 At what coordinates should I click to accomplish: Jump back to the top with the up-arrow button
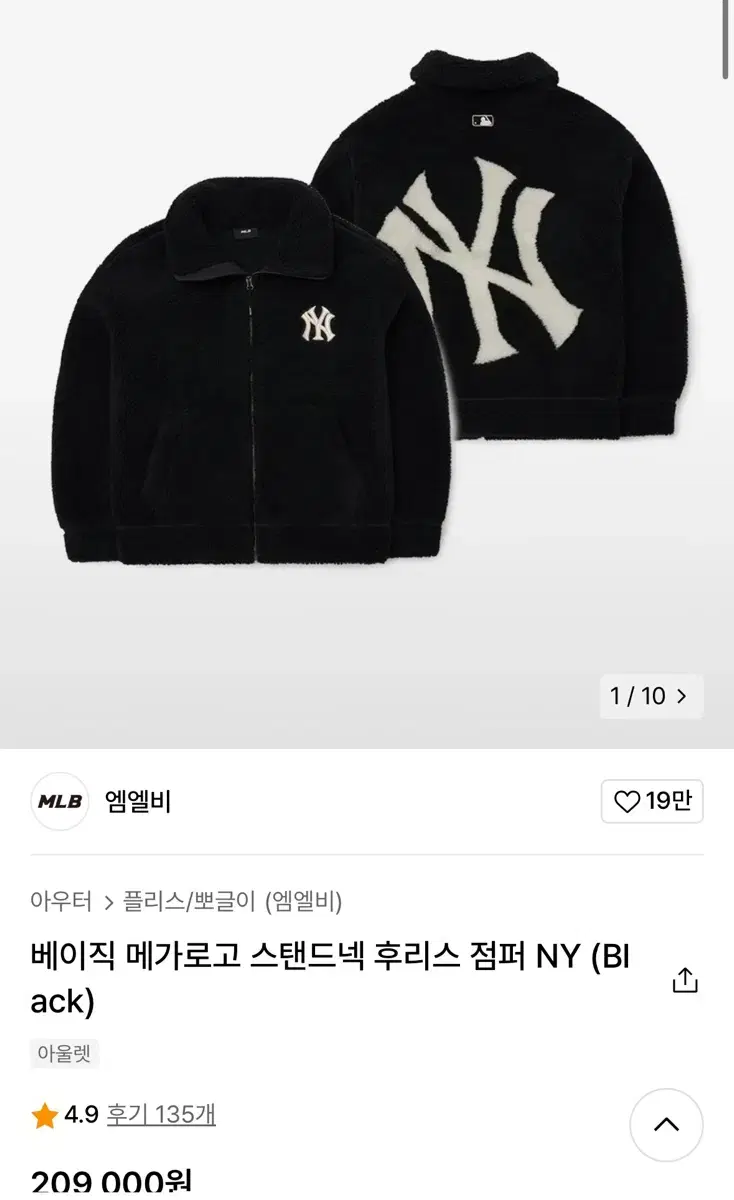coord(666,1125)
